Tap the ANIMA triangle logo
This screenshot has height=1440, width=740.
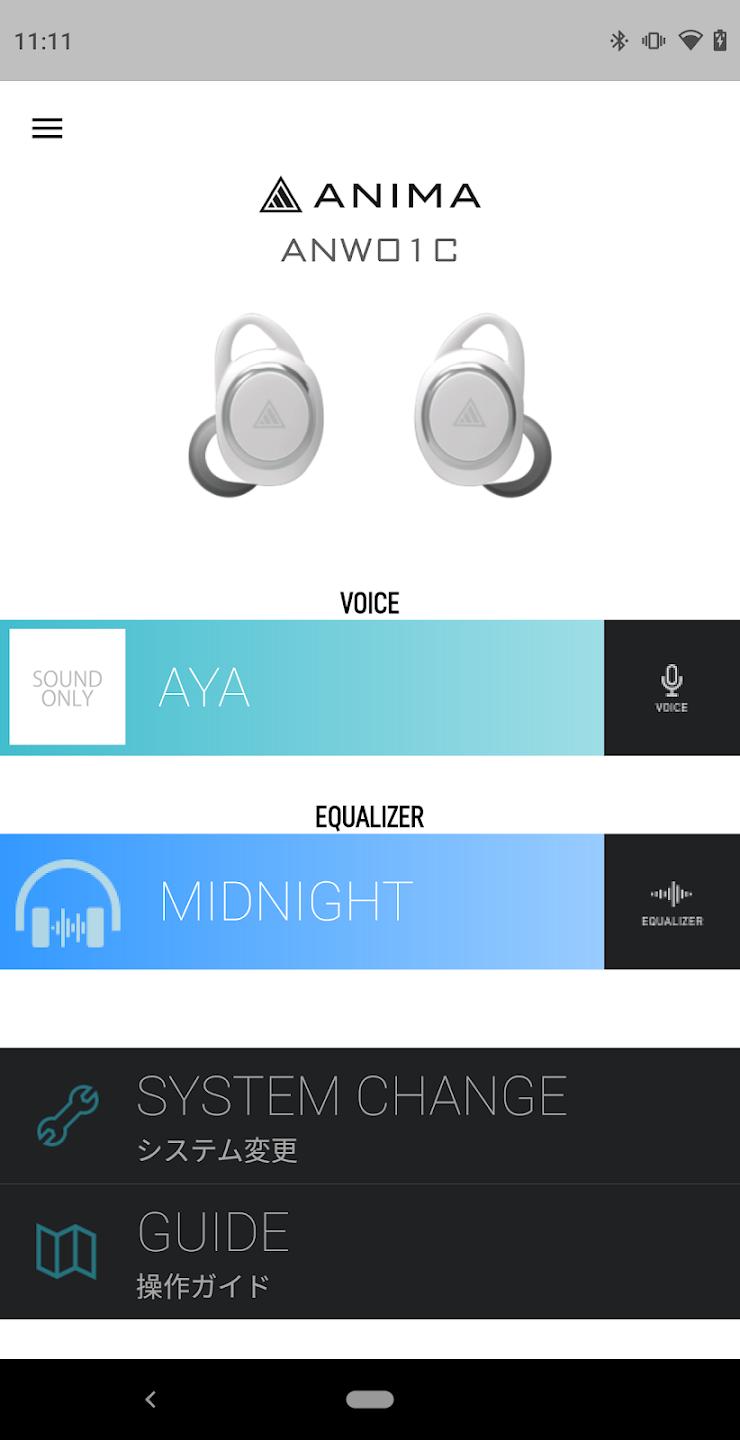281,196
